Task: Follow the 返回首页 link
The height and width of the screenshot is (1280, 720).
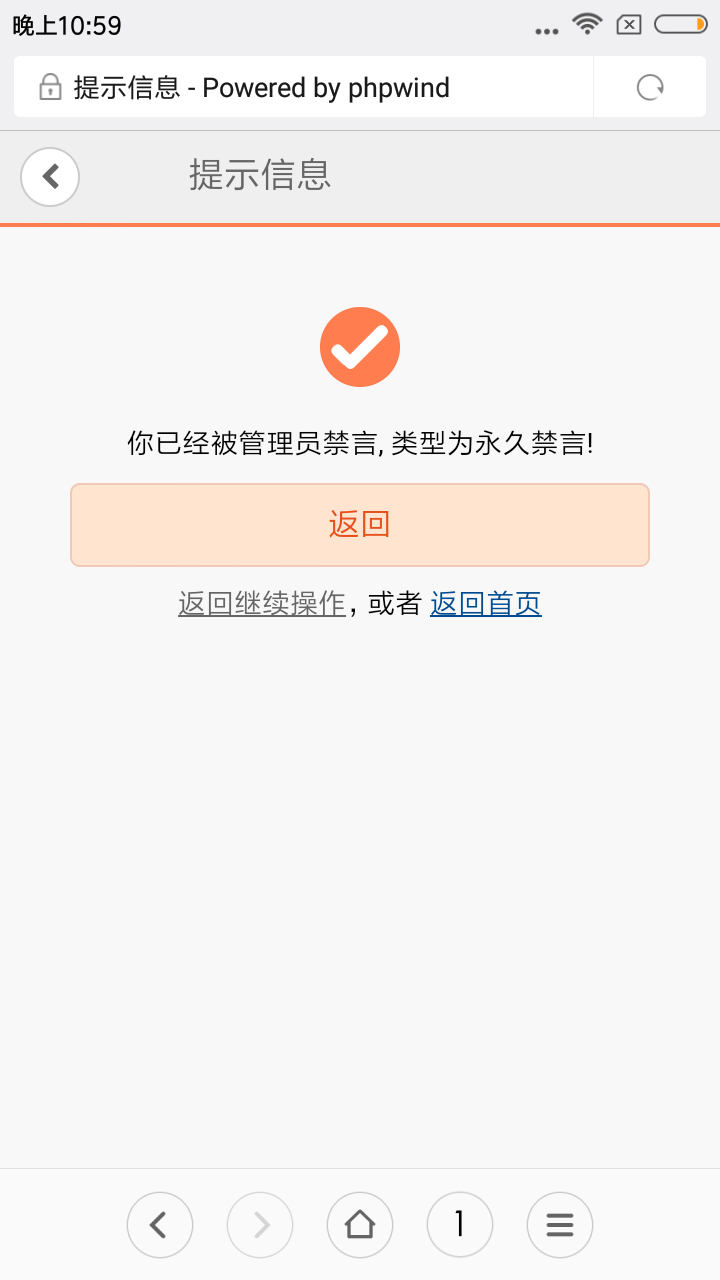Action: click(x=486, y=604)
